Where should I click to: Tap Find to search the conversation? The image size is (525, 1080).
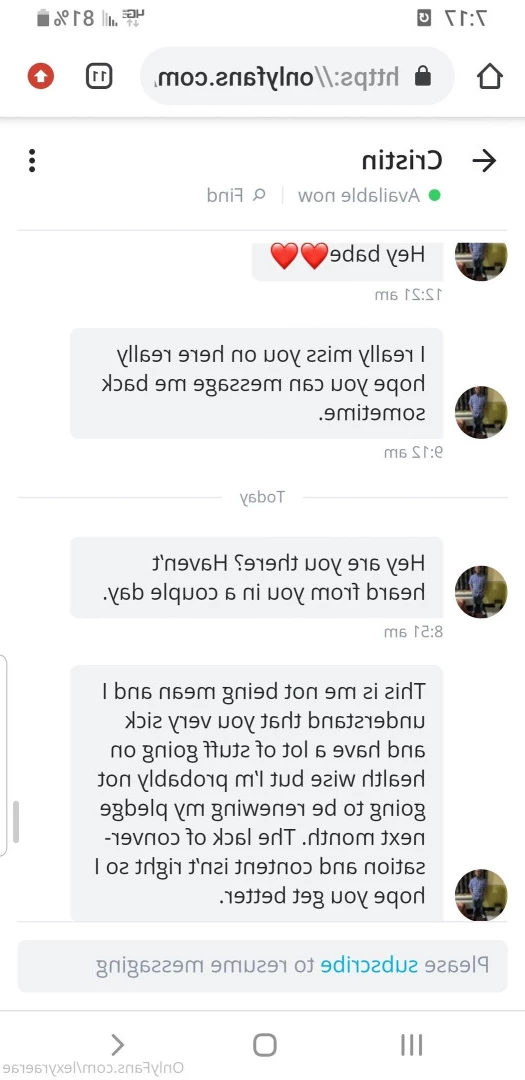coord(236,195)
